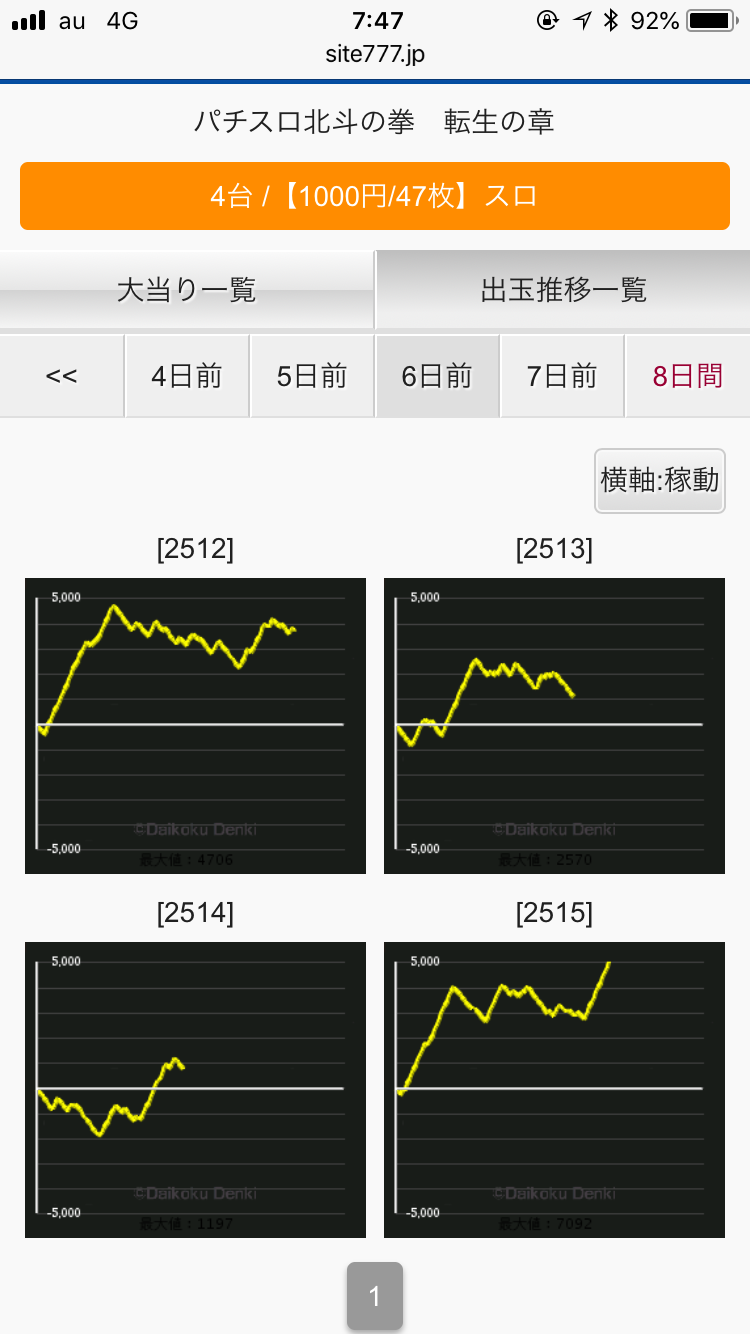Viewport: 750px width, 1334px height.
Task: Select the 出玉推移一覧 tab
Action: 563,290
